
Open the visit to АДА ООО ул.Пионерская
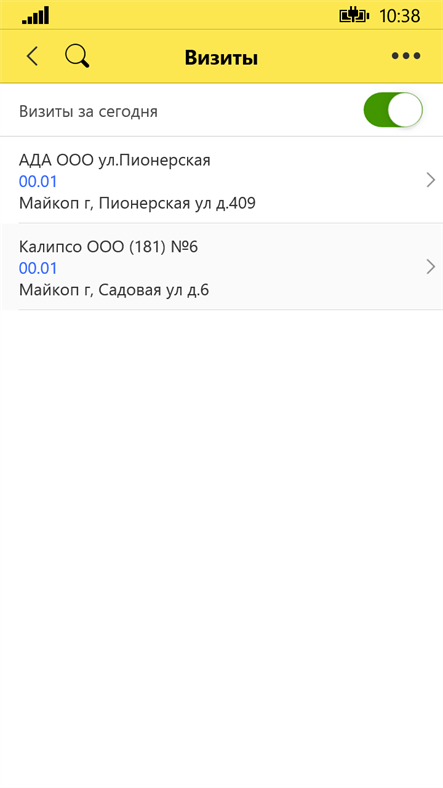point(222,180)
